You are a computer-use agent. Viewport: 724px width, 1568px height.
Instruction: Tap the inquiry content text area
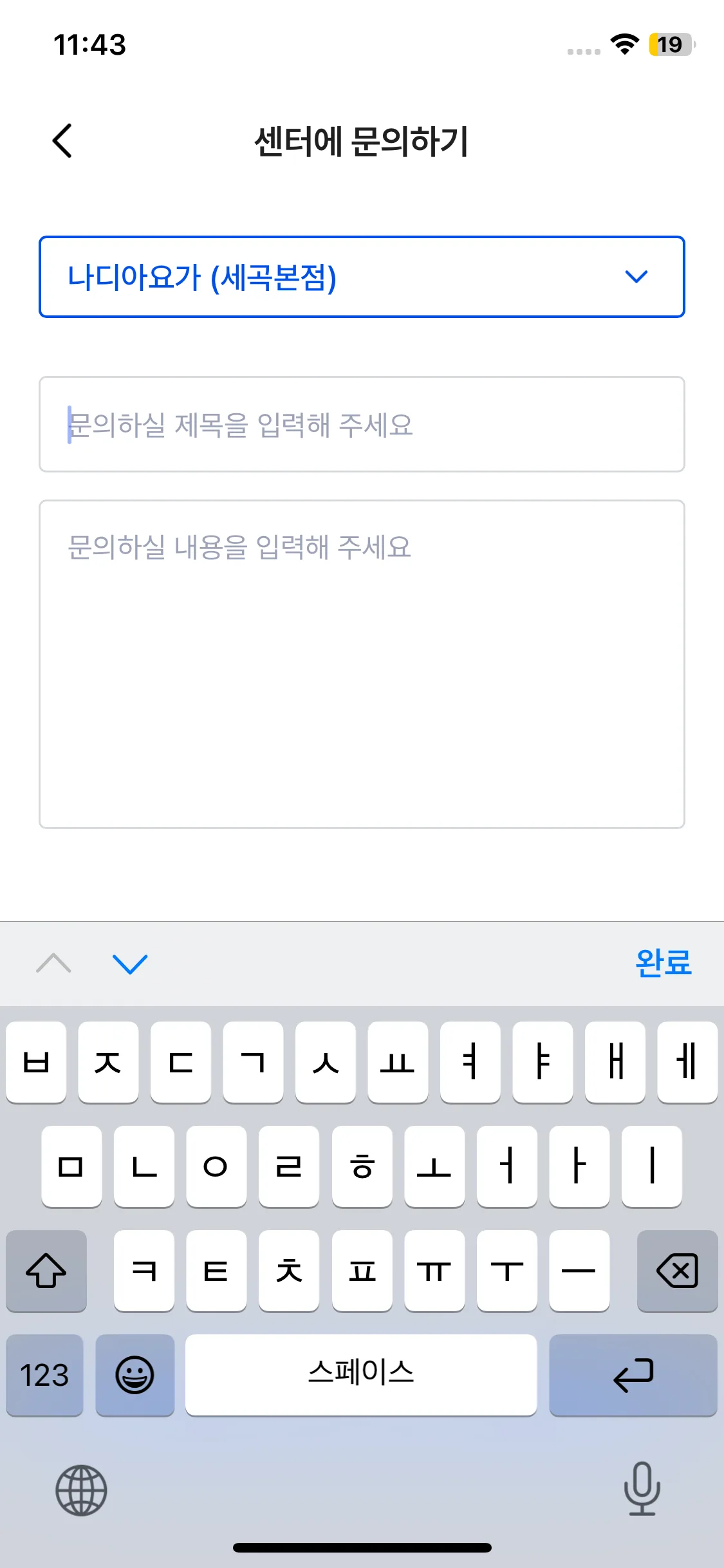pyautogui.click(x=362, y=663)
